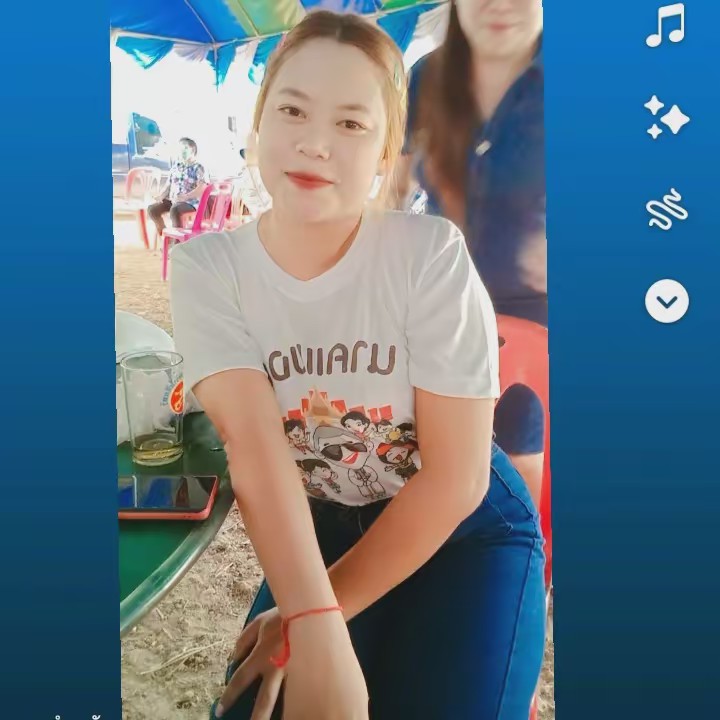The width and height of the screenshot is (720, 720).
Task: Collapse the editing tools with the chevron
Action: pyautogui.click(x=666, y=300)
